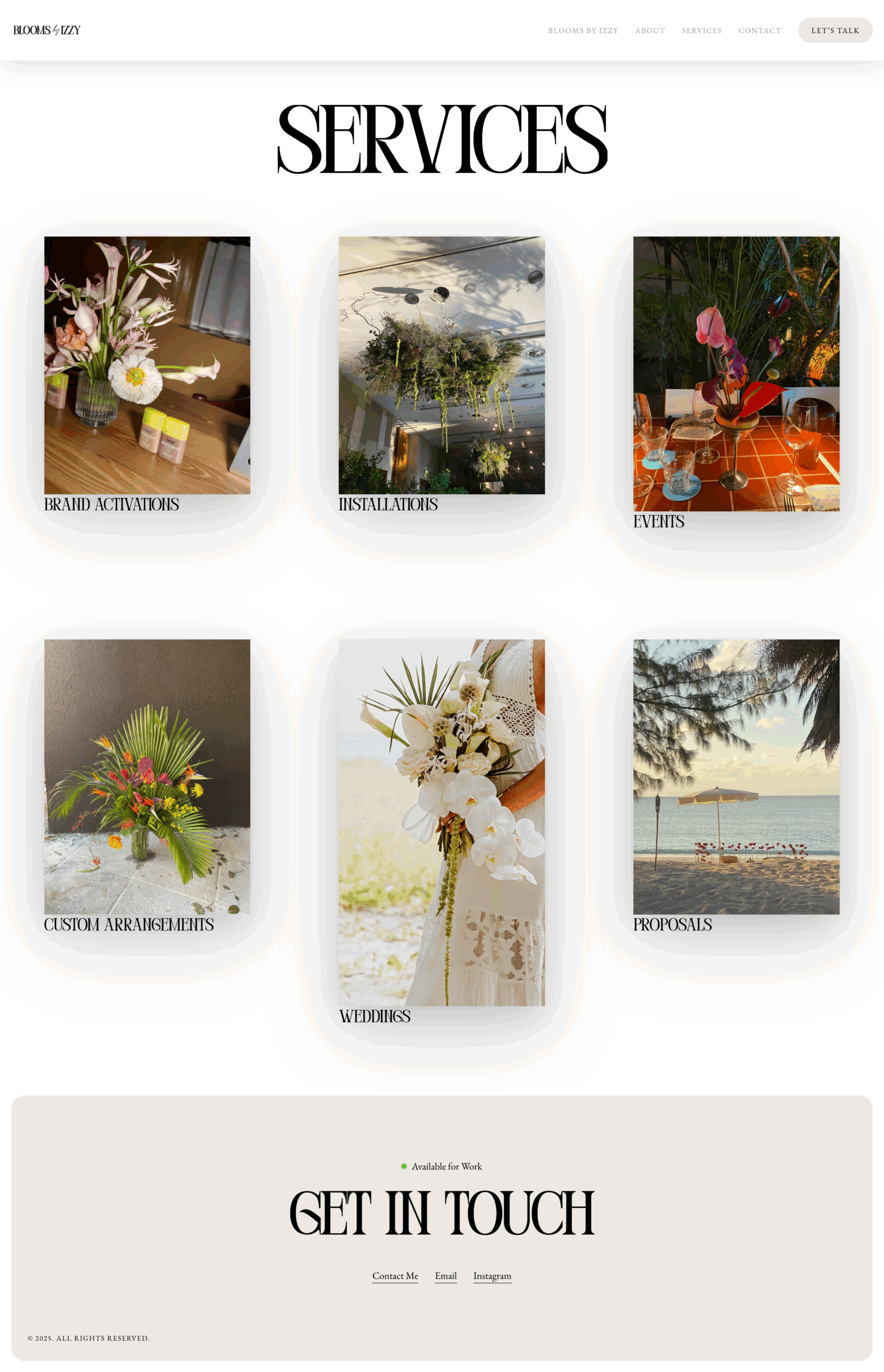Image resolution: width=884 pixels, height=1372 pixels.
Task: Open the Contact nav link
Action: coord(760,31)
